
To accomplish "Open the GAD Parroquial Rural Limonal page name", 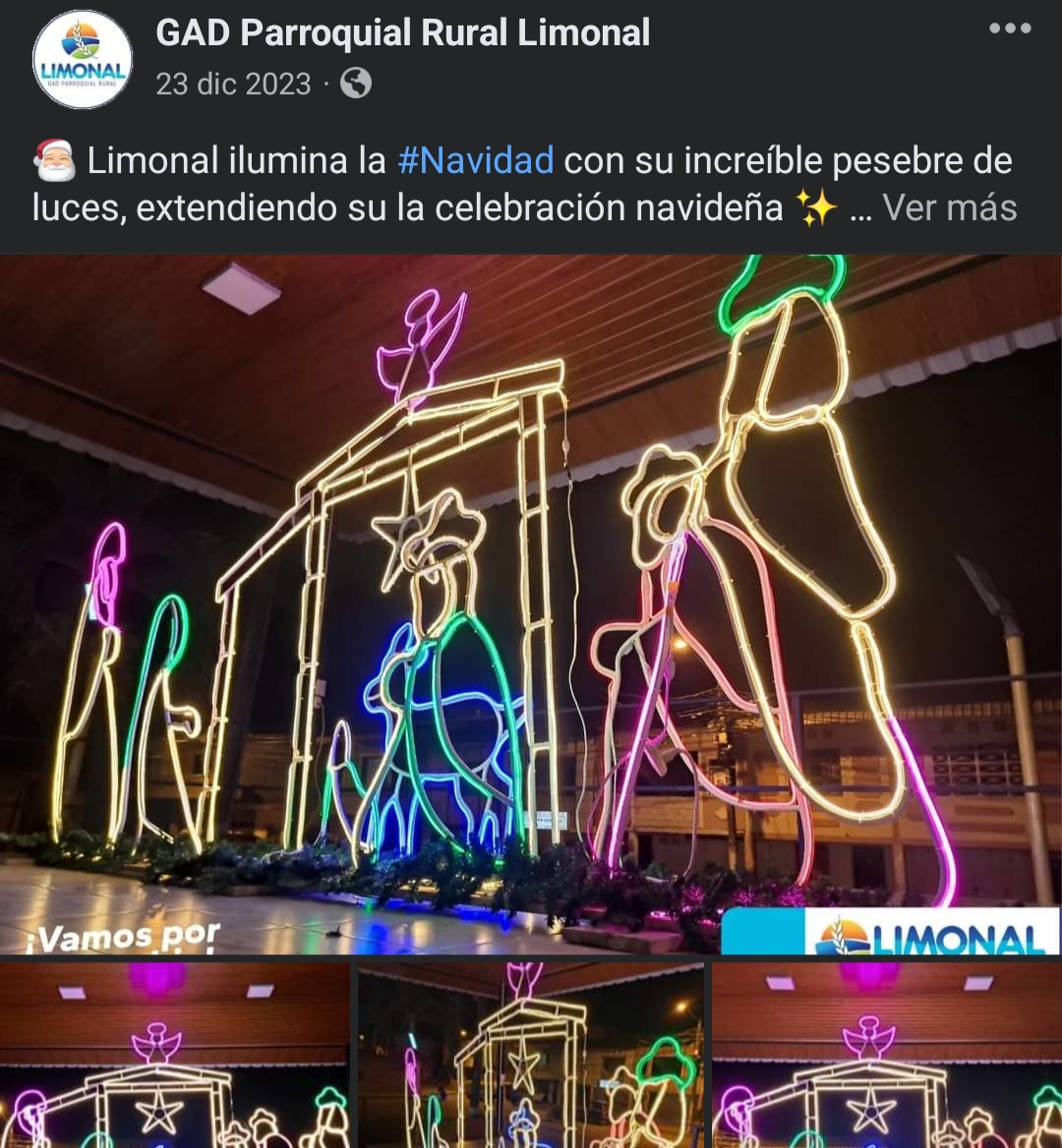I will (402, 32).
